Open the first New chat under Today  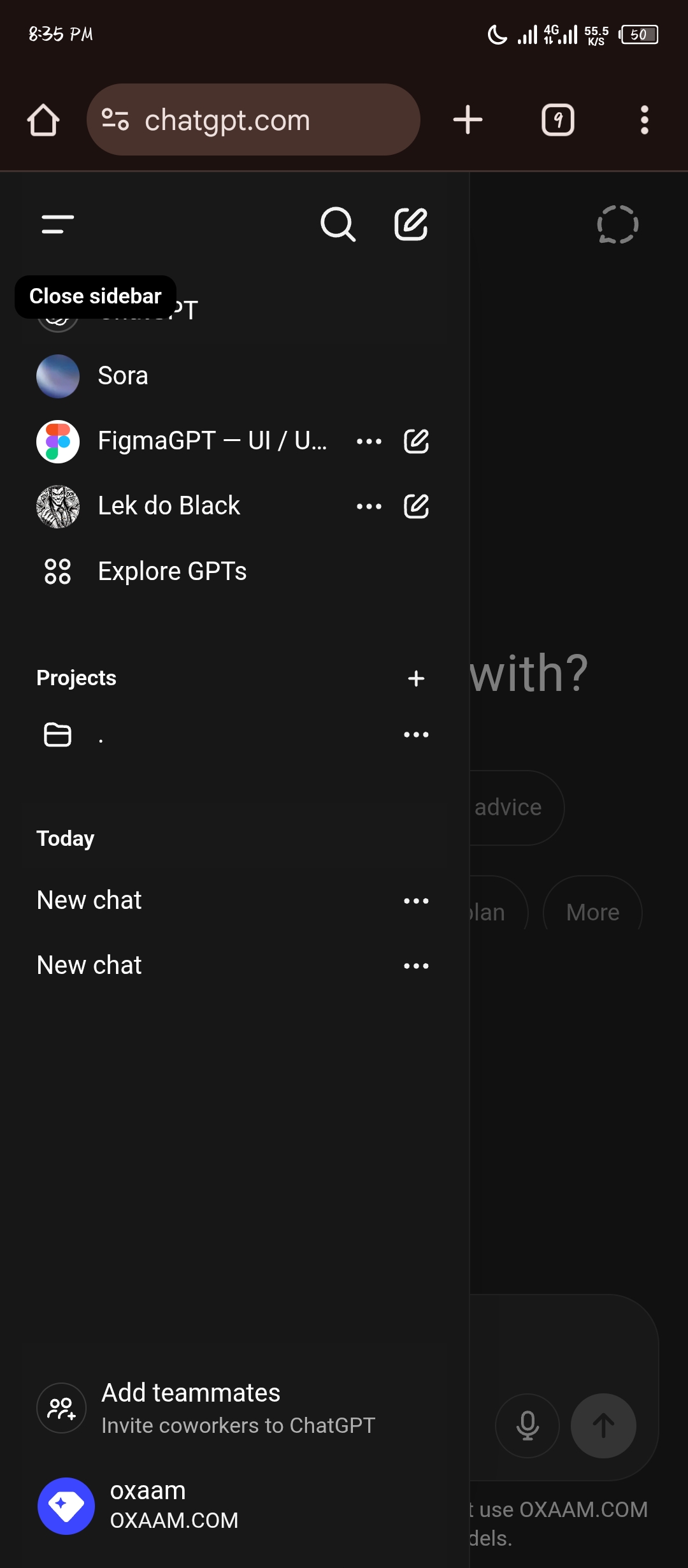(x=89, y=901)
